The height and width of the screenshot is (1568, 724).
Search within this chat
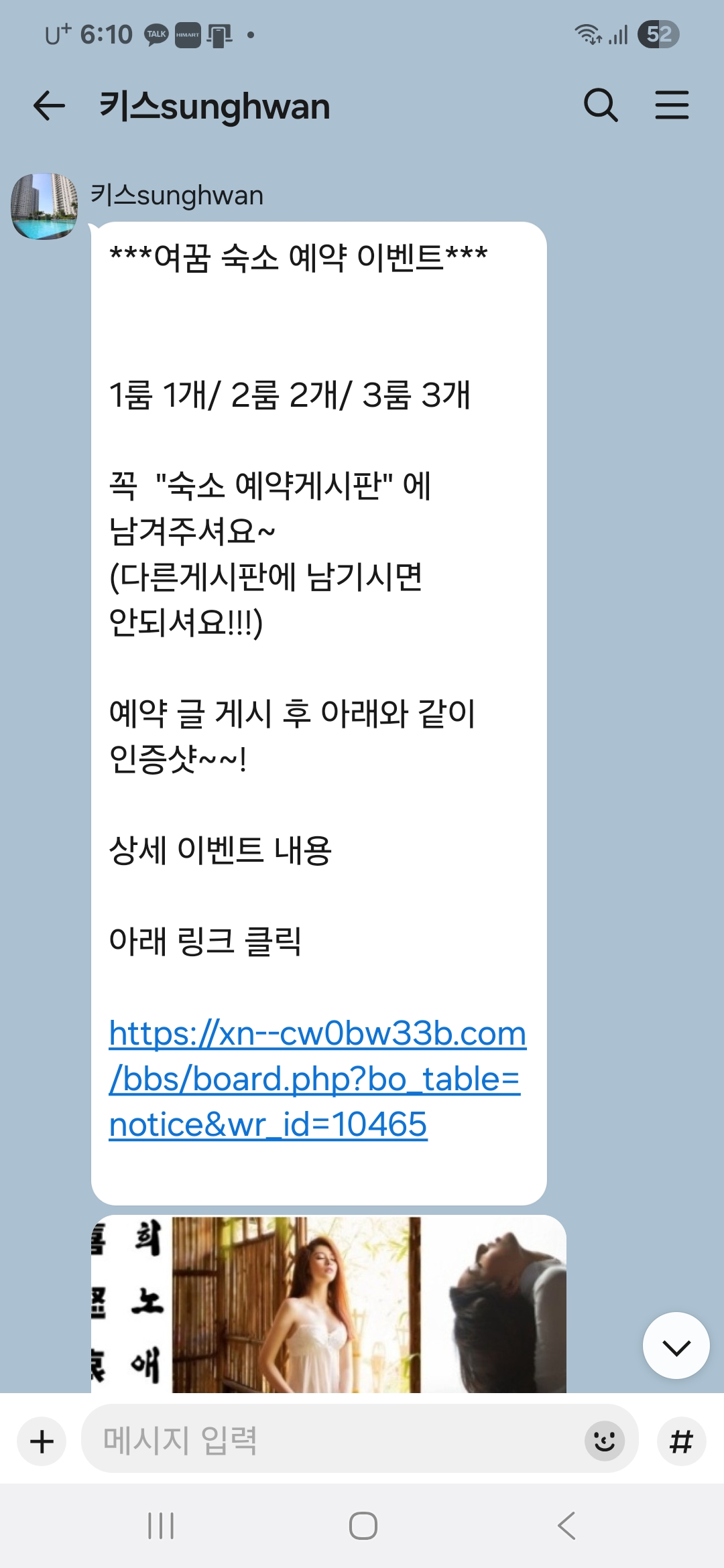pos(601,105)
